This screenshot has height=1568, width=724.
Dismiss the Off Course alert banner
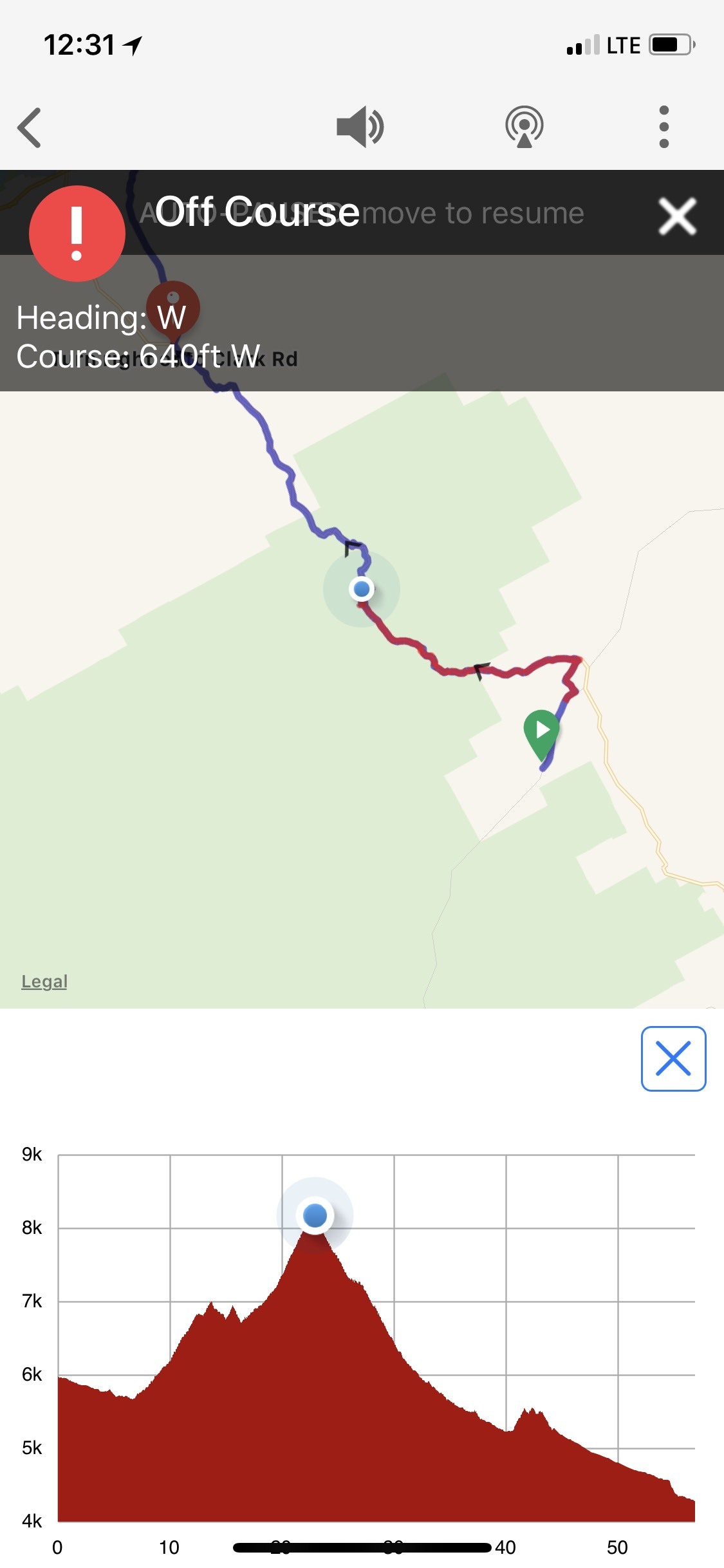(x=677, y=216)
